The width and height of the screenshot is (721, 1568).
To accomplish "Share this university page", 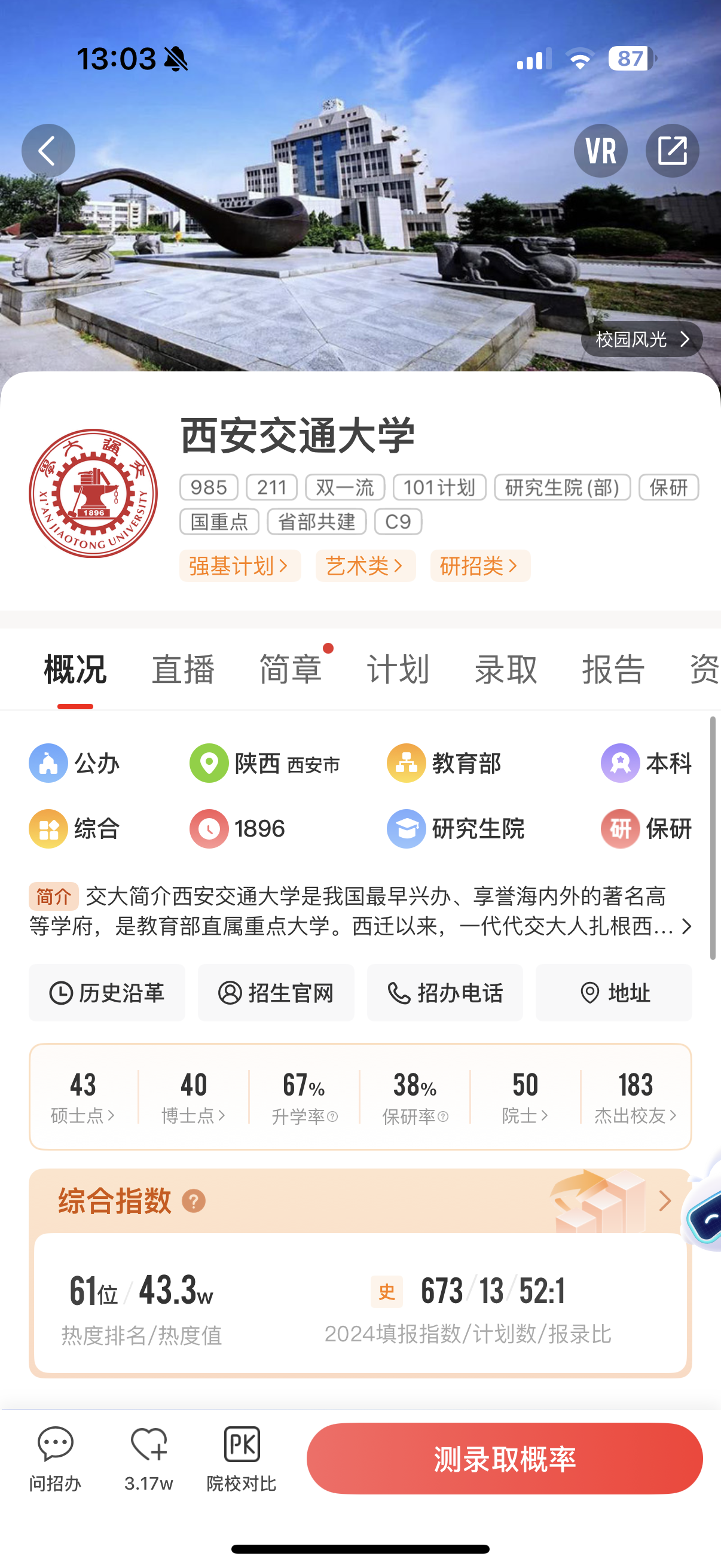I will pos(672,150).
